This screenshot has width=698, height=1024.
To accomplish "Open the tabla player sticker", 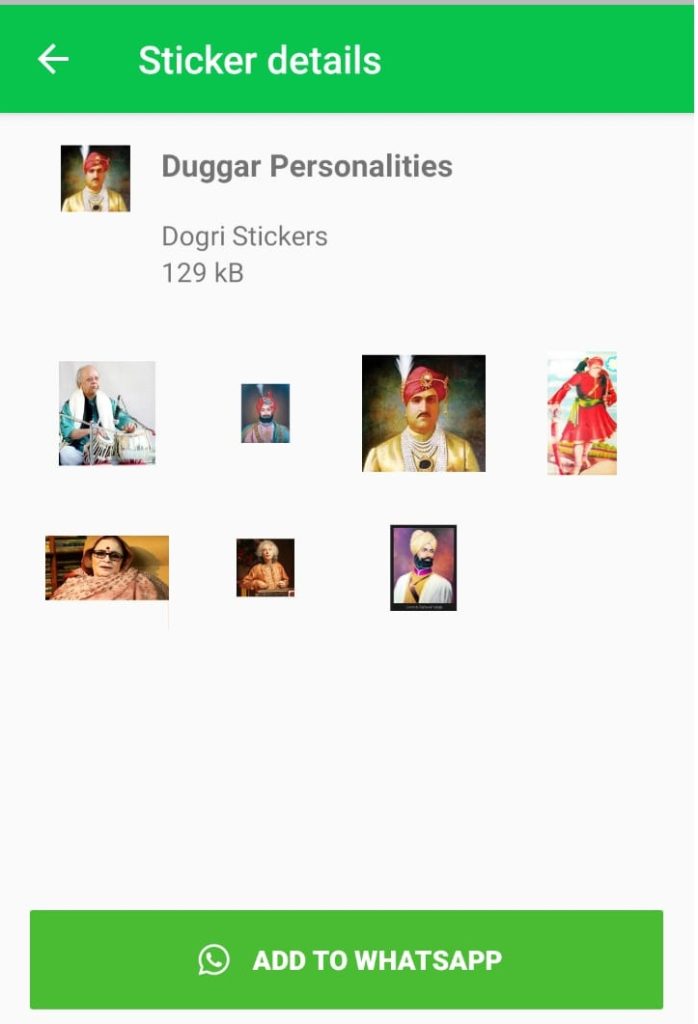I will [107, 414].
